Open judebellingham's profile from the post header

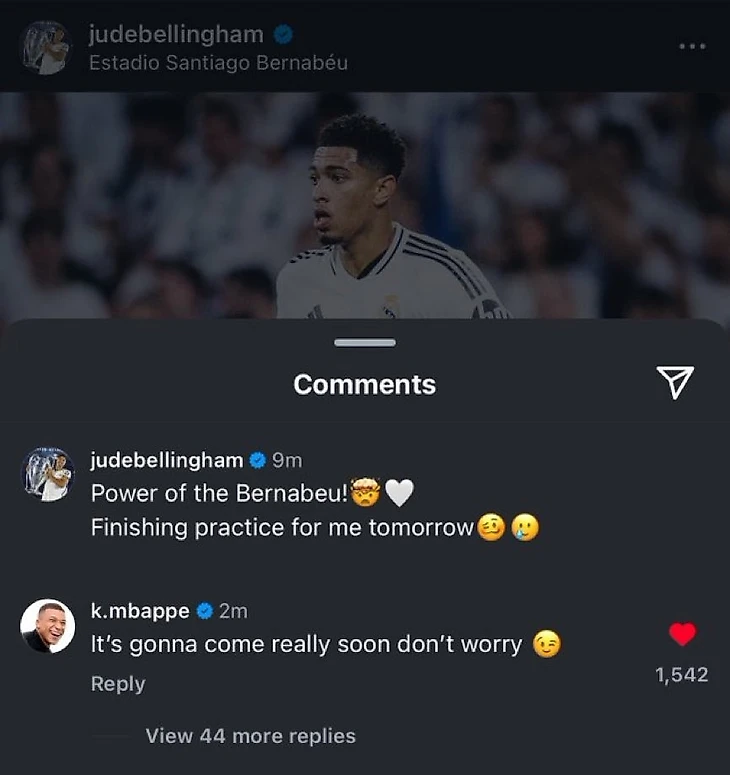176,34
